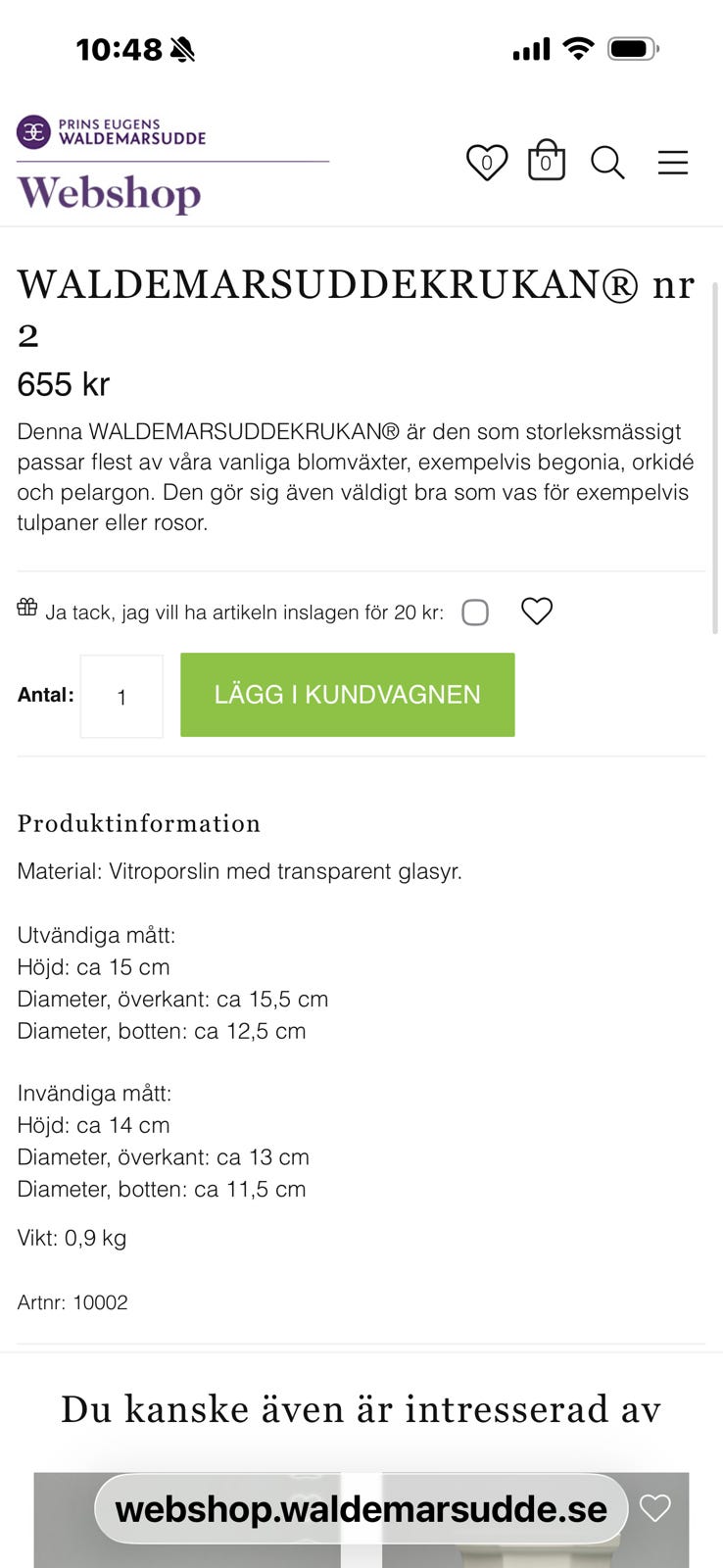Expand the Produktinformation section
The image size is (723, 1568).
click(137, 823)
